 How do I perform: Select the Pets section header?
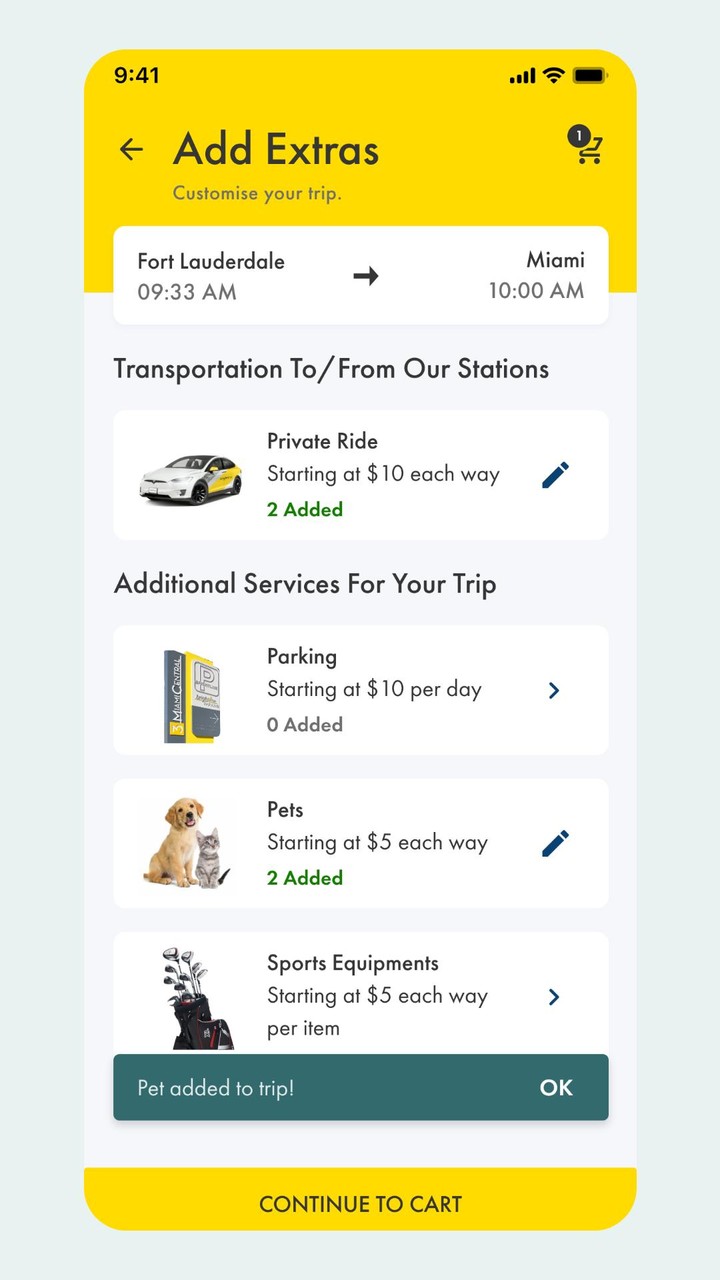[x=285, y=810]
